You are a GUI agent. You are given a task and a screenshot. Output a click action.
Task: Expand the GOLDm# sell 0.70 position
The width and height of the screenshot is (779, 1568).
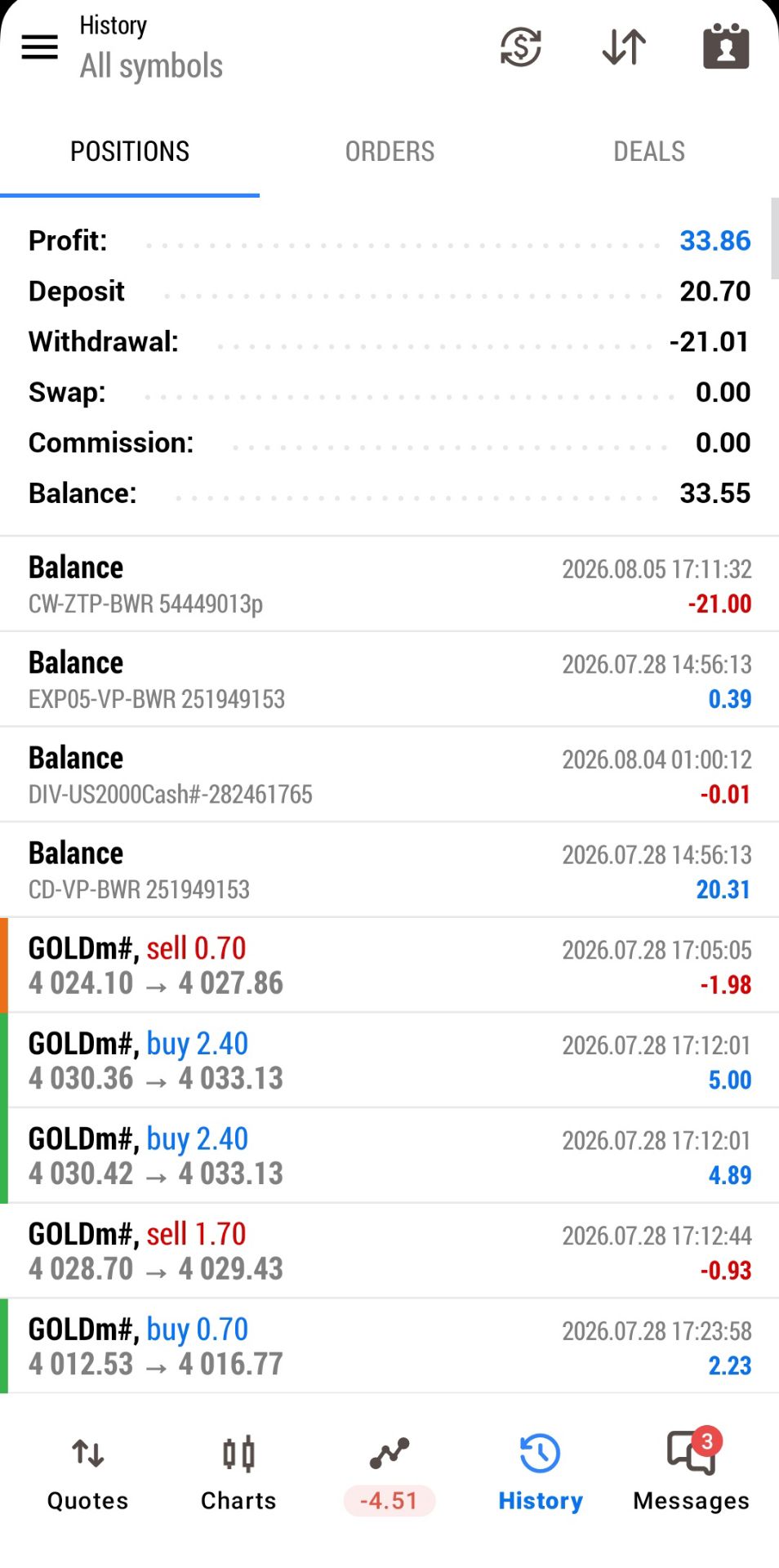[x=389, y=965]
